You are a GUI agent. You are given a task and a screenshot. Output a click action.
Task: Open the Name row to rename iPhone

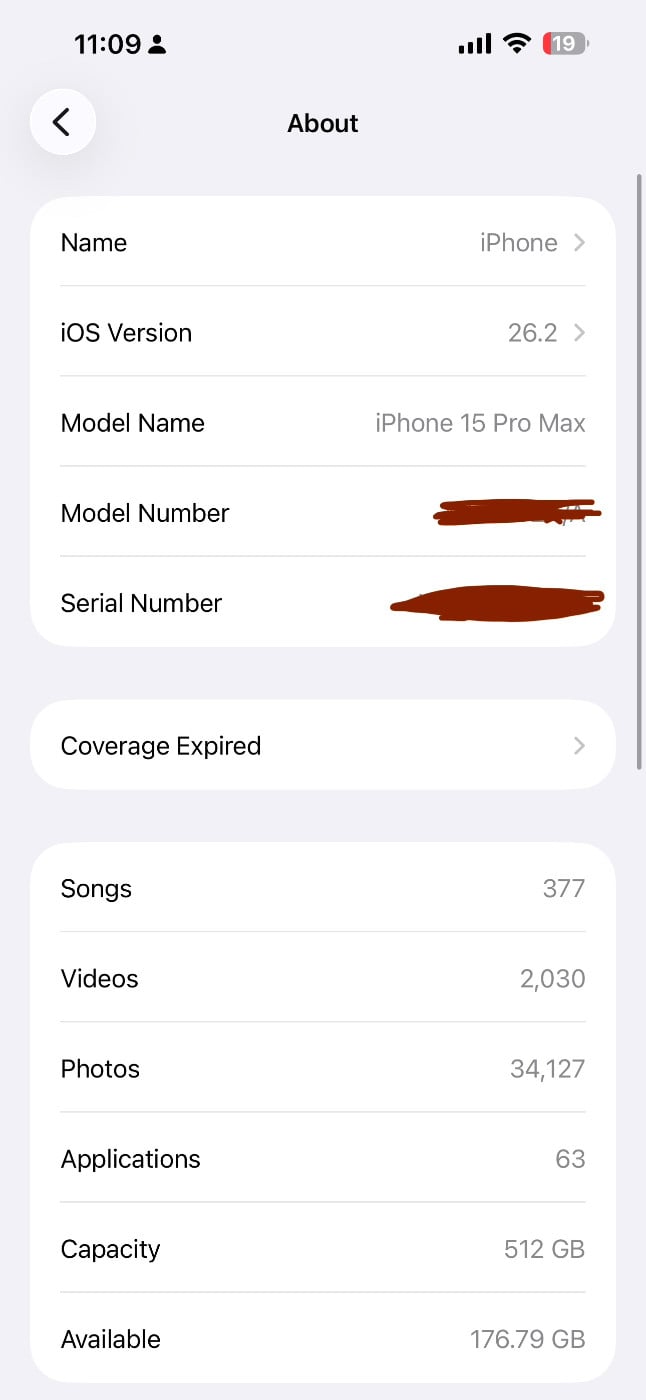(x=322, y=243)
